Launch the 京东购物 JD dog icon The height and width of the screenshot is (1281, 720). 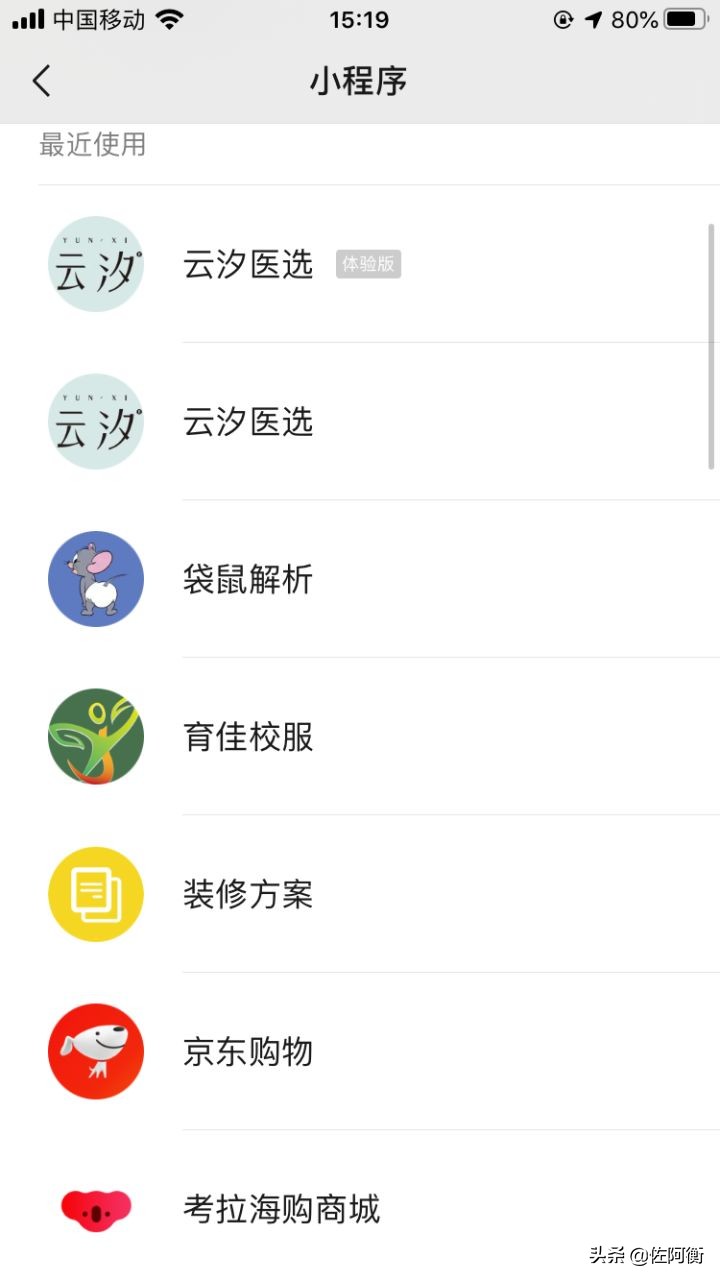coord(95,1051)
